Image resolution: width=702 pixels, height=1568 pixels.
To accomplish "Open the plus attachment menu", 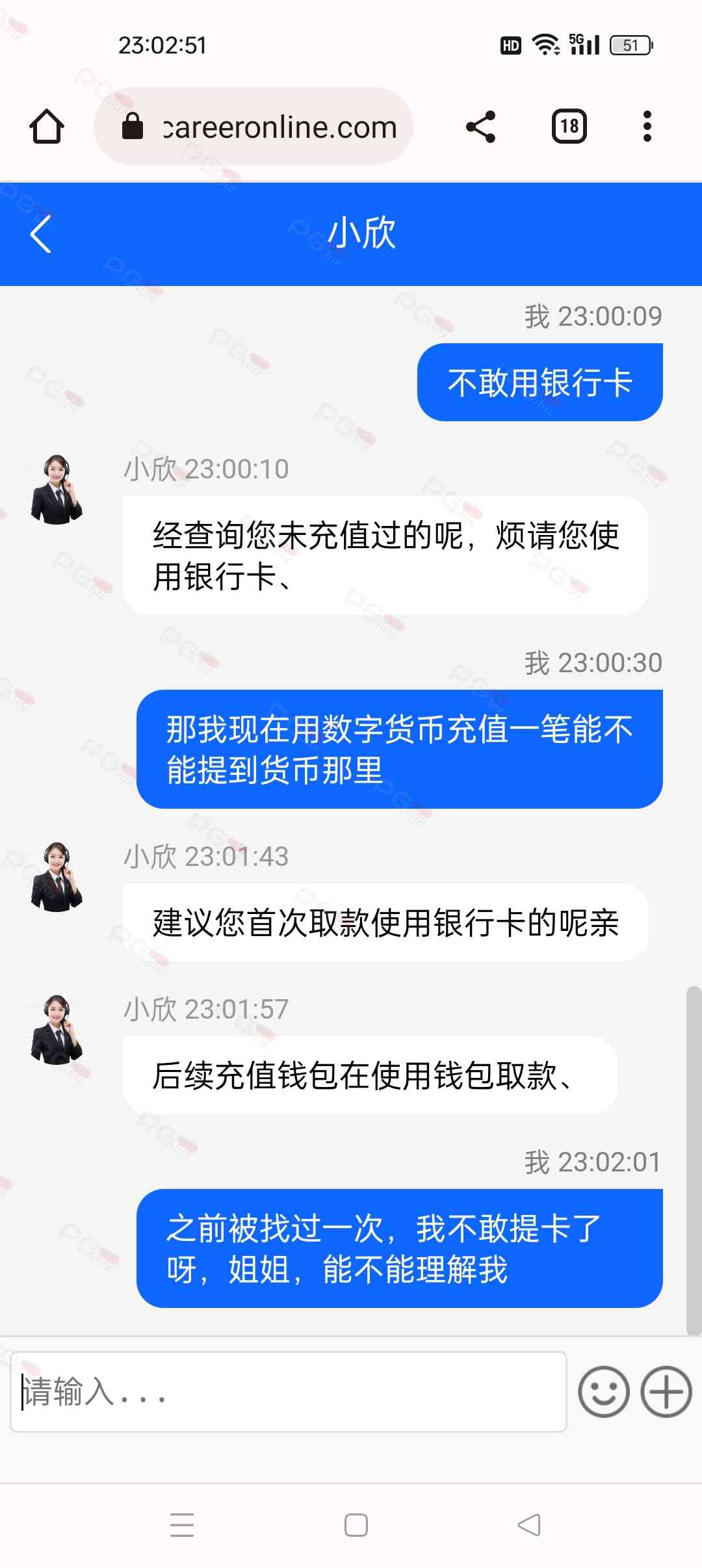I will (x=666, y=1392).
